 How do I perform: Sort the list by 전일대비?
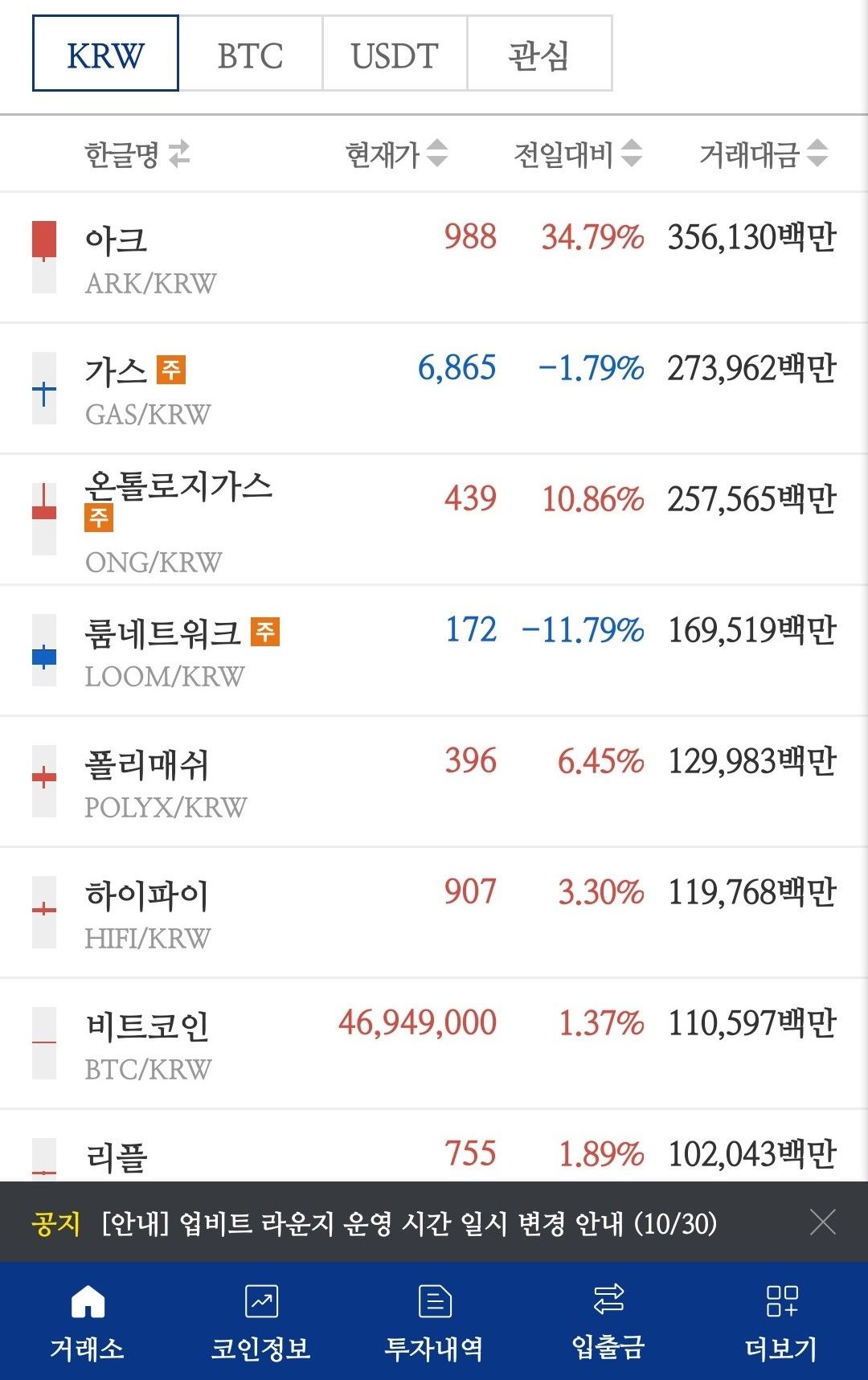click(x=577, y=154)
